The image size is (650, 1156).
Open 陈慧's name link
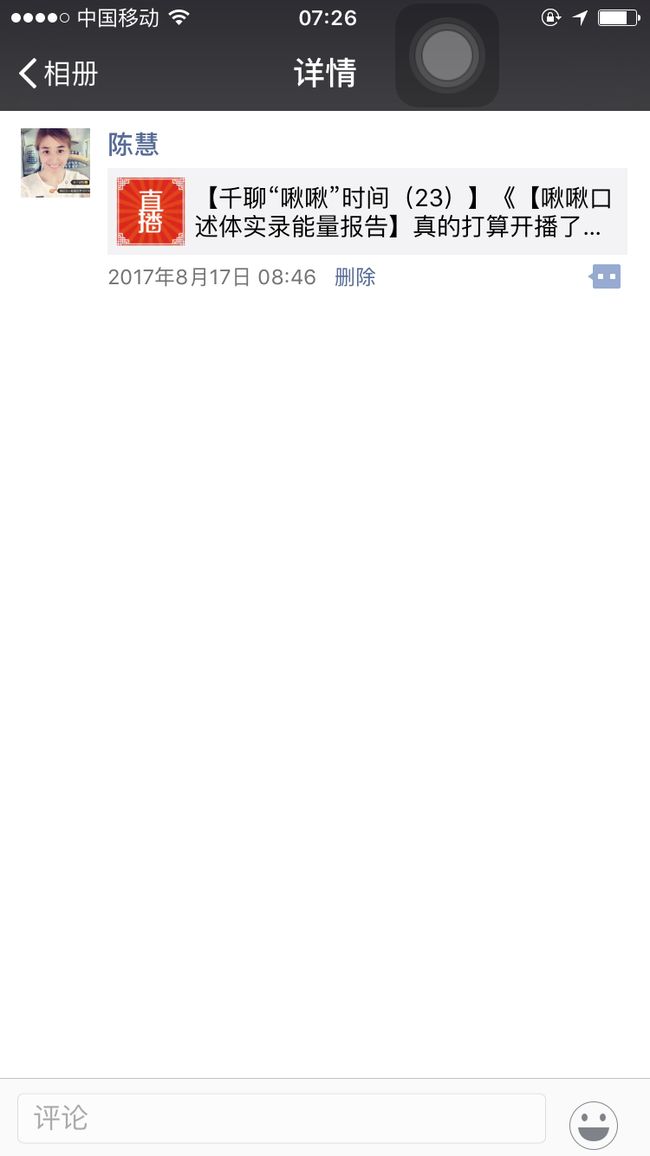tap(133, 144)
